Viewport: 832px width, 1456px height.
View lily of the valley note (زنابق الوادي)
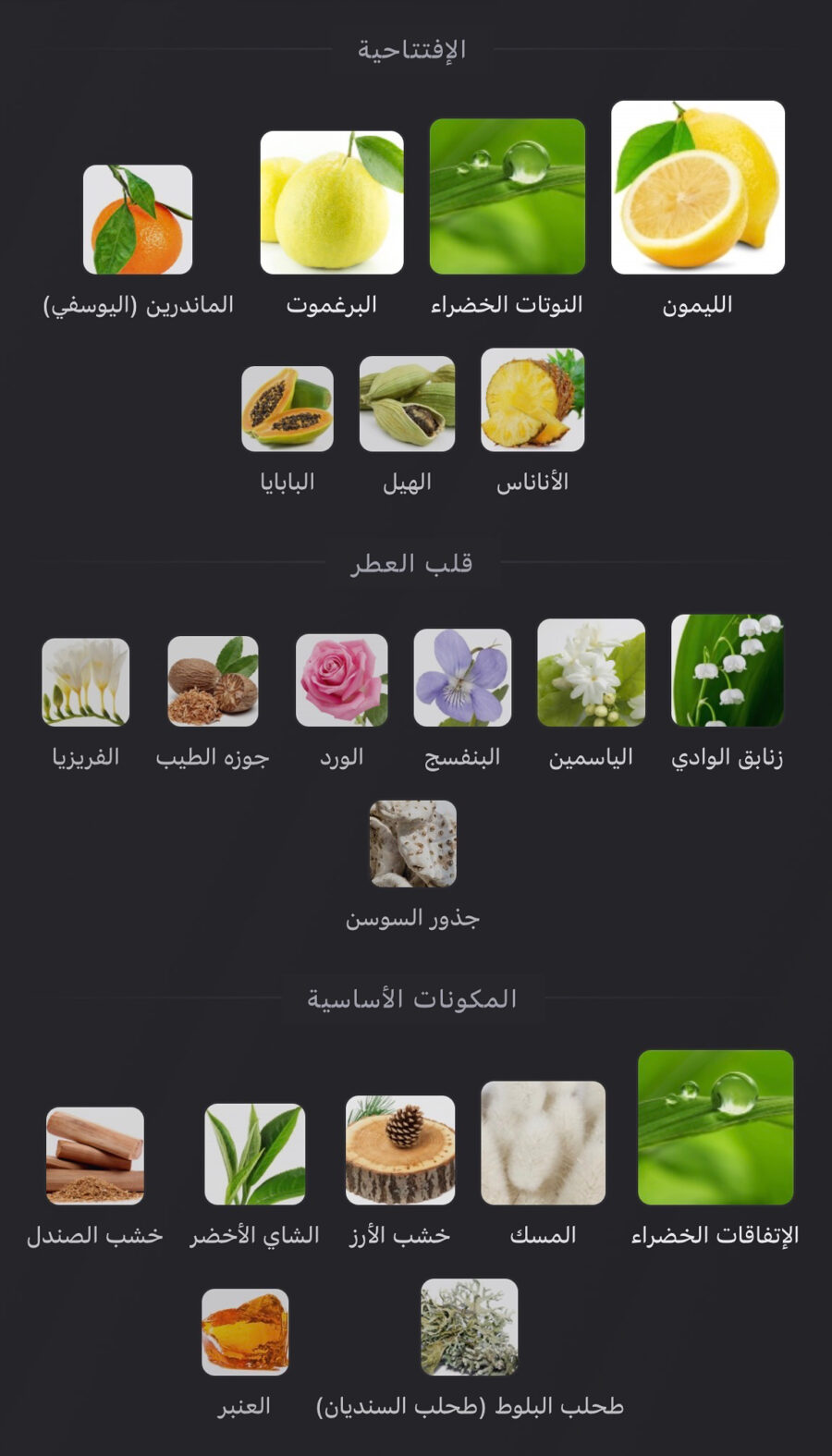pyautogui.click(x=728, y=670)
